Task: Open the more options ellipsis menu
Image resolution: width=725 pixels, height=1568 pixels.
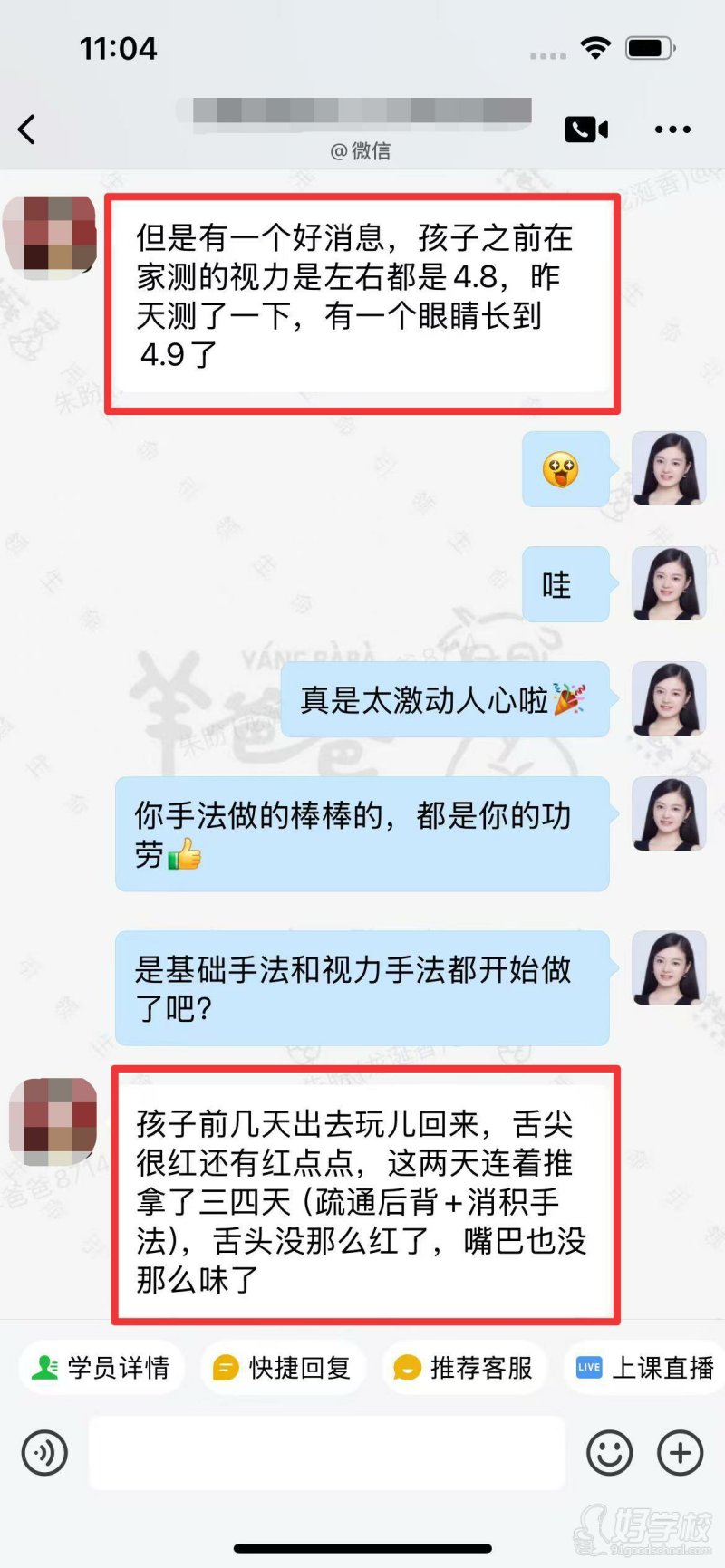Action: pos(672,129)
